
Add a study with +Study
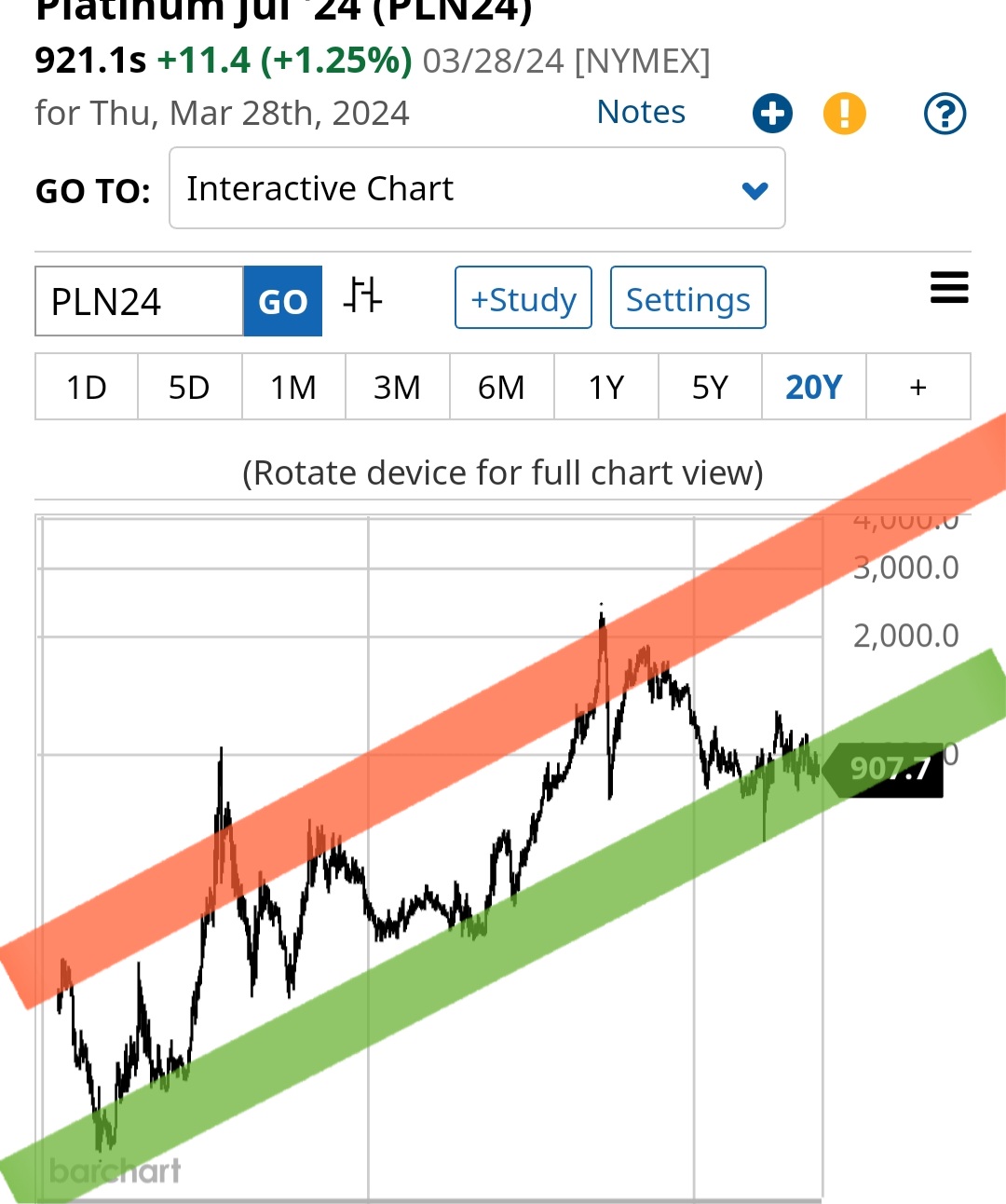tap(523, 298)
